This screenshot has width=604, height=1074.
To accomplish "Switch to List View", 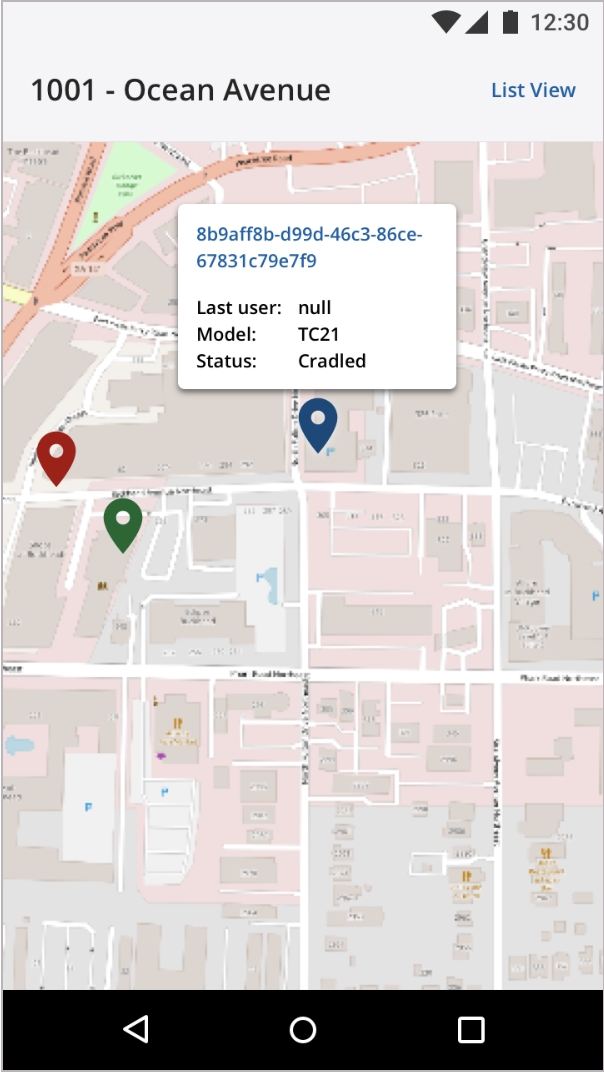I will pyautogui.click(x=533, y=91).
